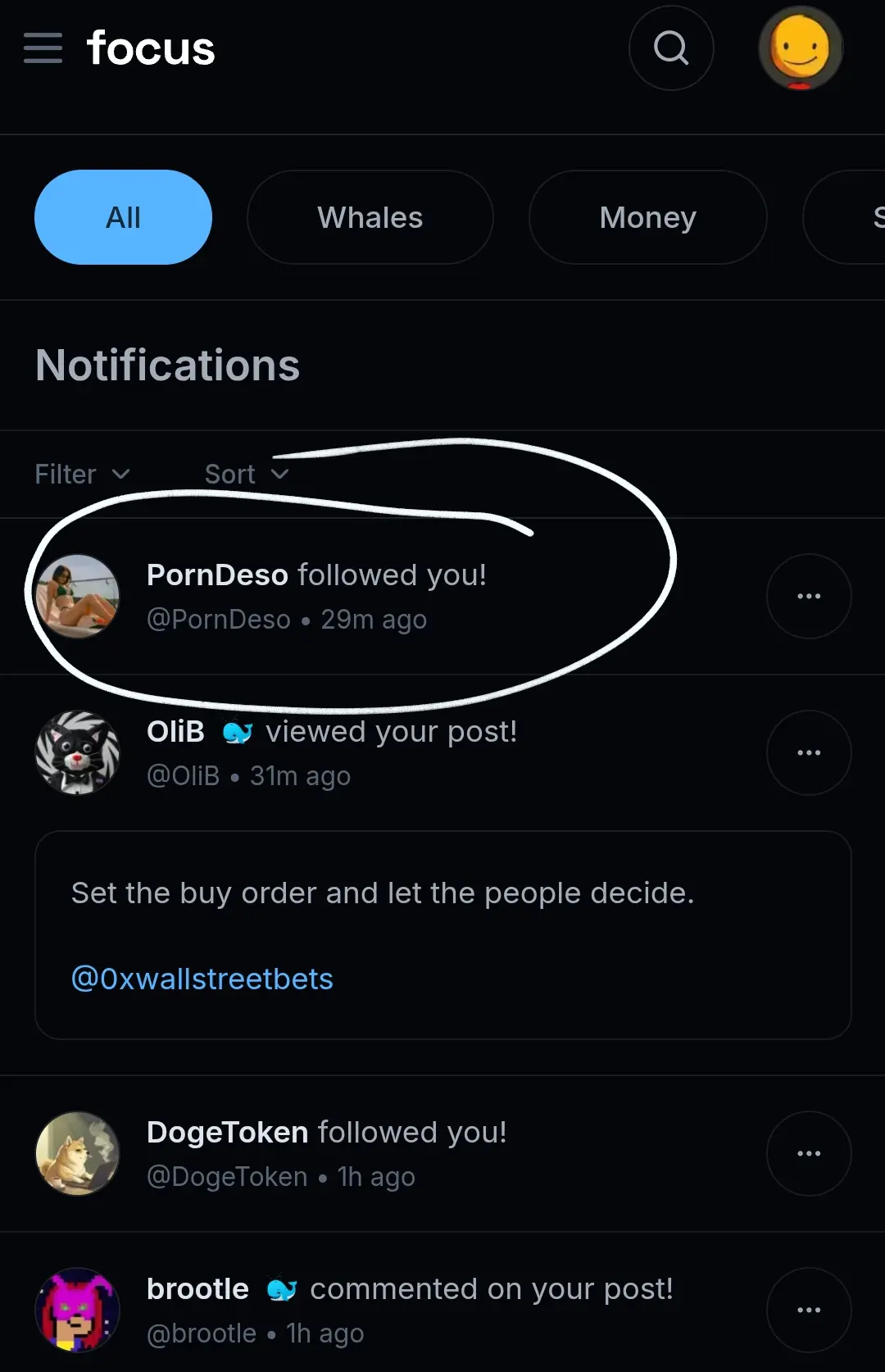Open the hamburger navigation menu
Viewport: 885px width, 1372px height.
(x=43, y=48)
